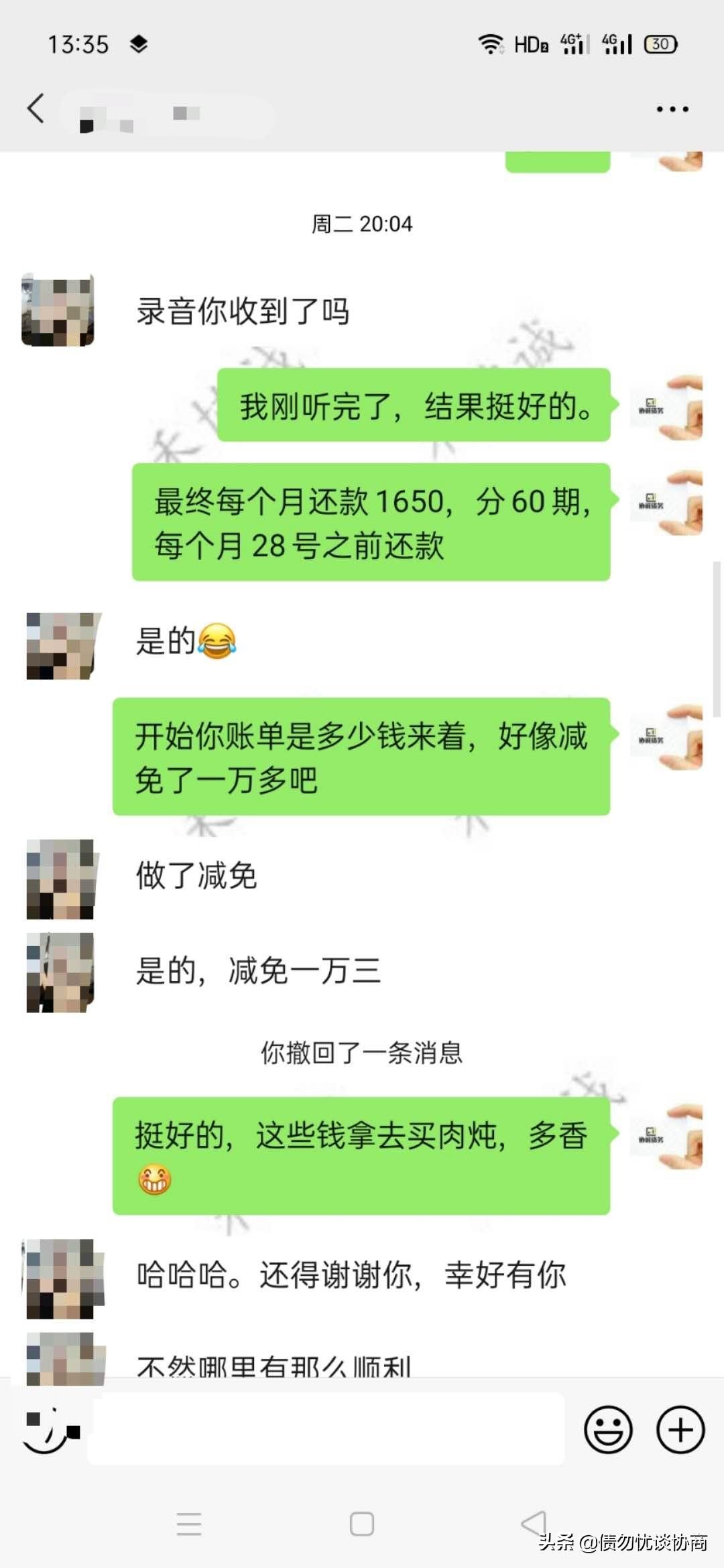Open contact avatar beside 录音你收到了吗
Viewport: 724px width, 1568px height.
58,310
